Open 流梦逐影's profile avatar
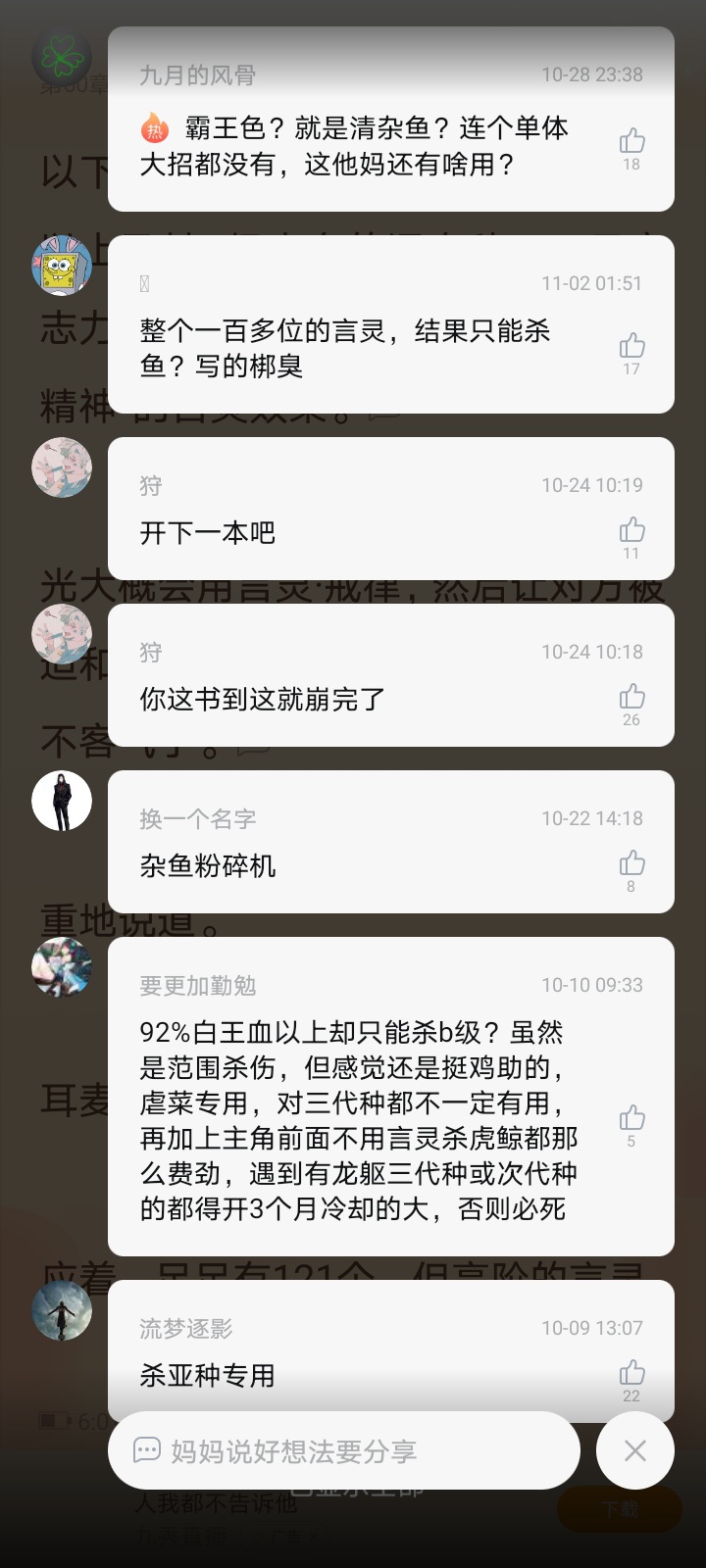706x1568 pixels. (62, 1310)
